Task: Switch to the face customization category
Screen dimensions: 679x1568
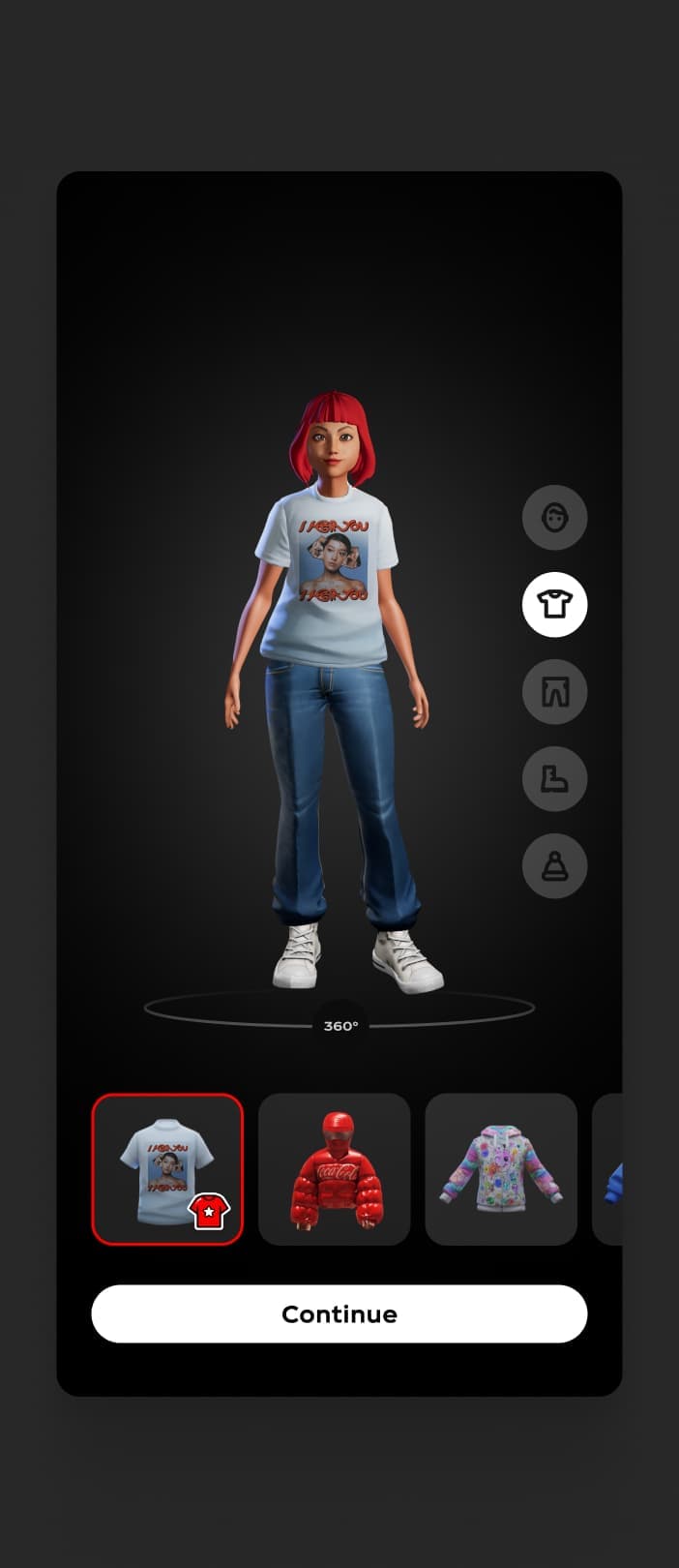Action: click(554, 518)
